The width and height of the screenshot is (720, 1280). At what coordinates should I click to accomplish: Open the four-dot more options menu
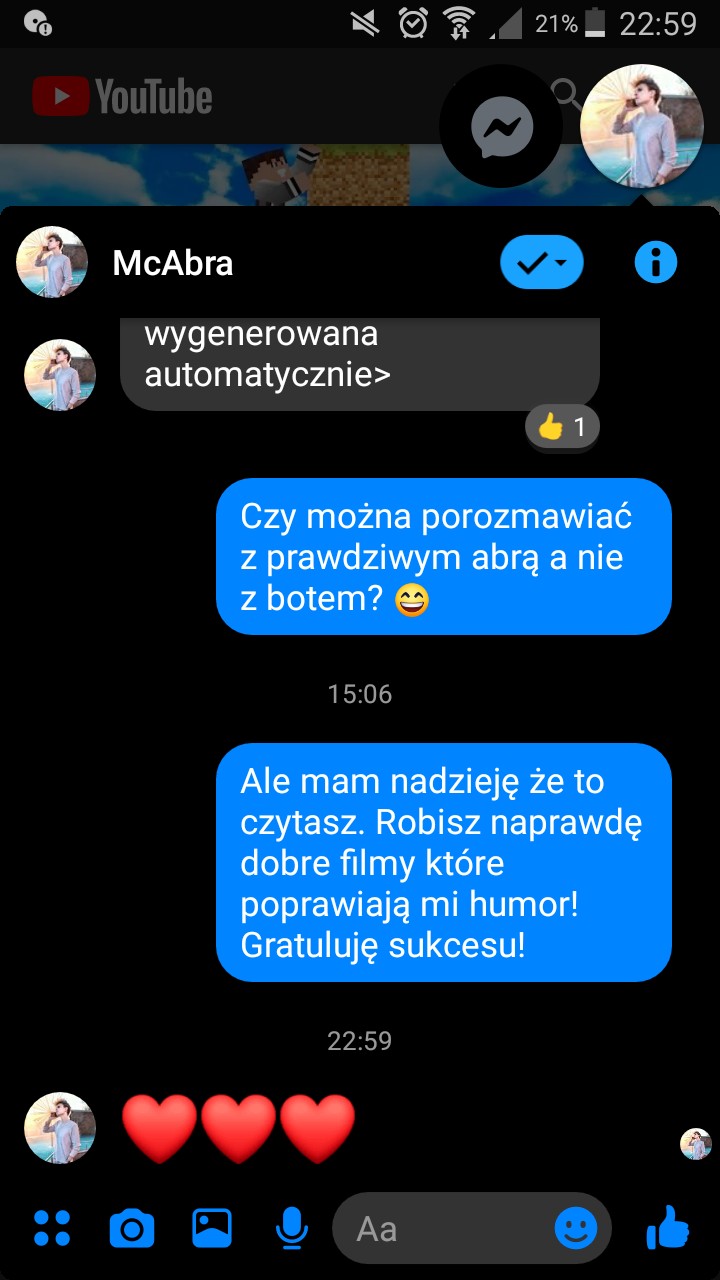(51, 1228)
